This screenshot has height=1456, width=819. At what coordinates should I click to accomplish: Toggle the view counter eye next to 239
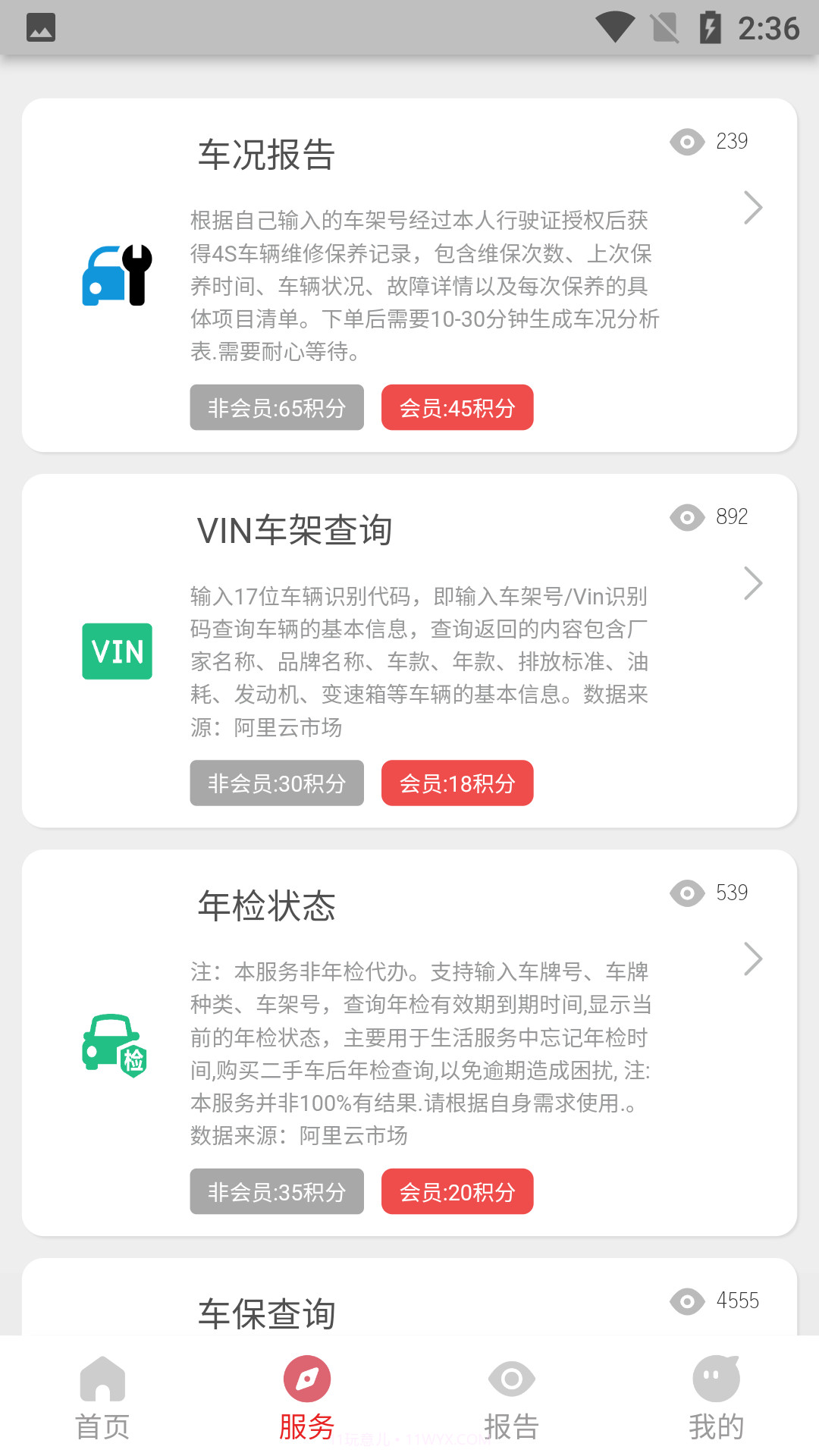tap(686, 143)
